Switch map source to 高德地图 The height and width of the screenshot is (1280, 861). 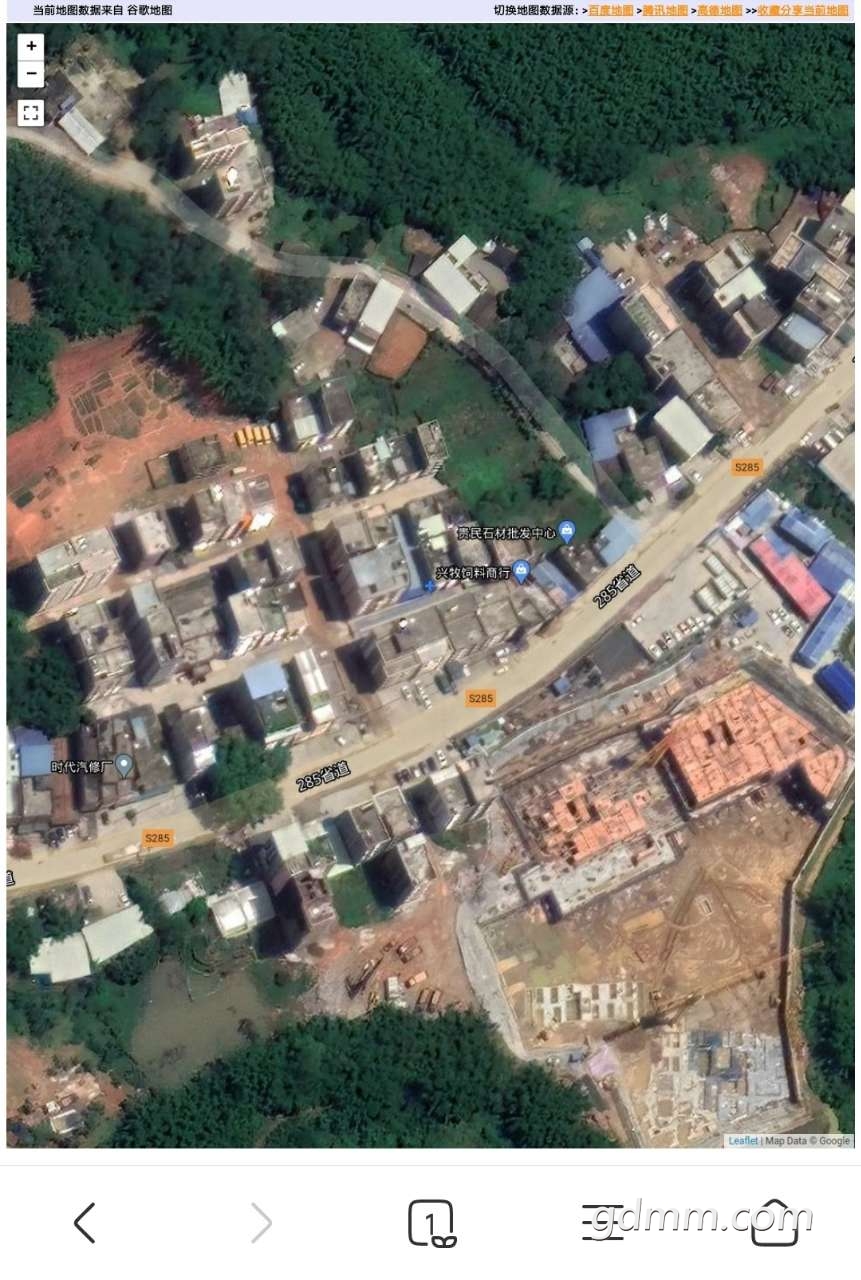pos(720,10)
